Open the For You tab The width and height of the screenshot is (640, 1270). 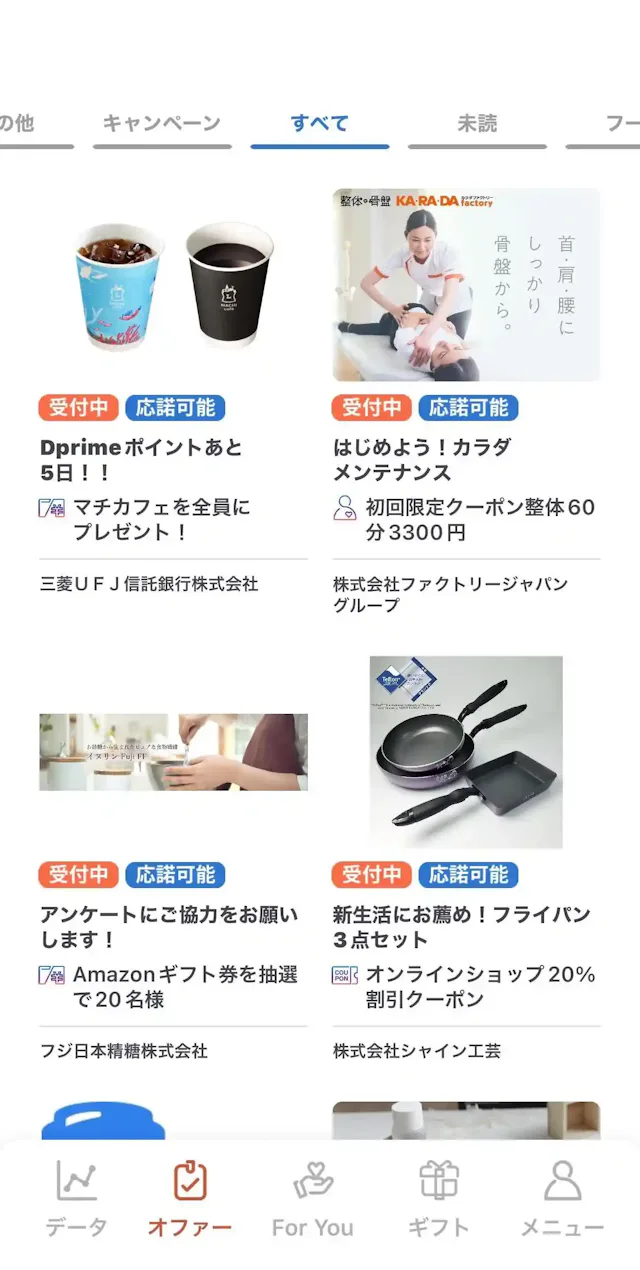(x=313, y=1198)
